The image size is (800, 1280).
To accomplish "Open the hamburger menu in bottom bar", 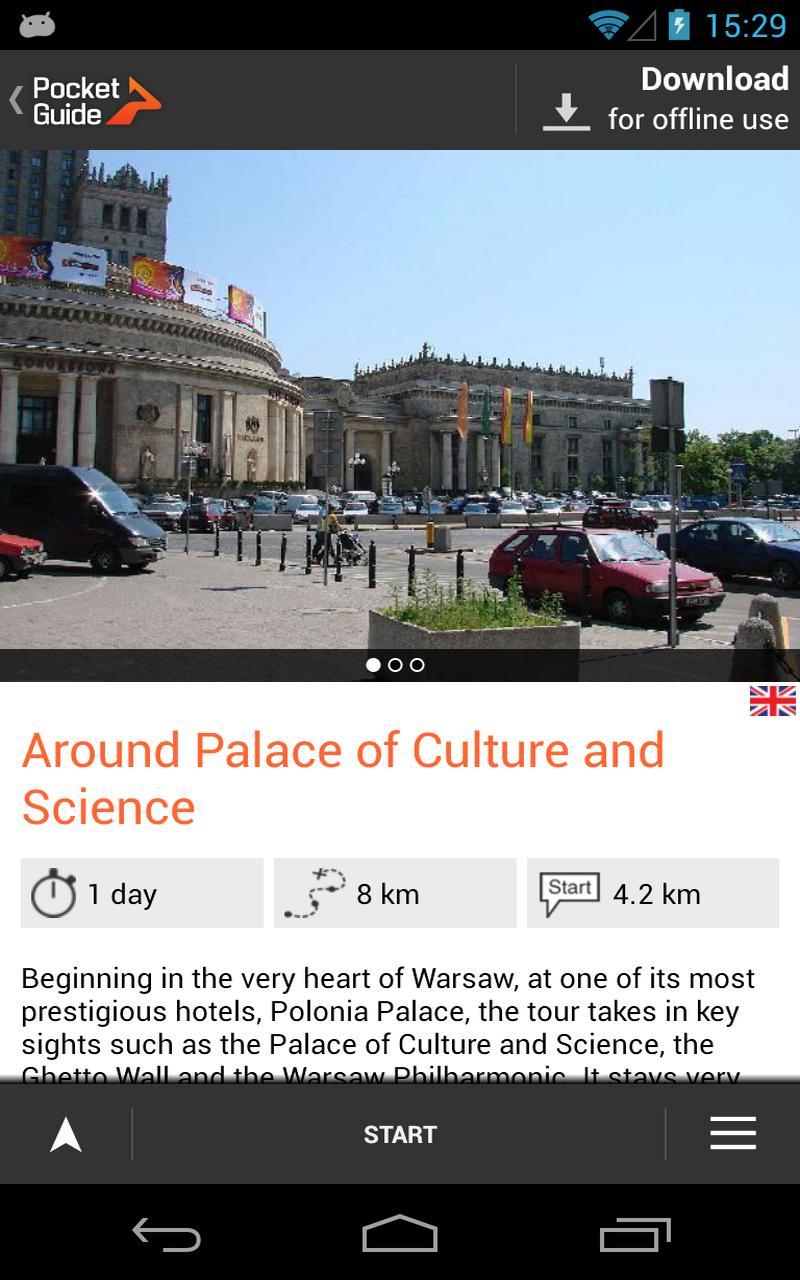I will point(733,1134).
